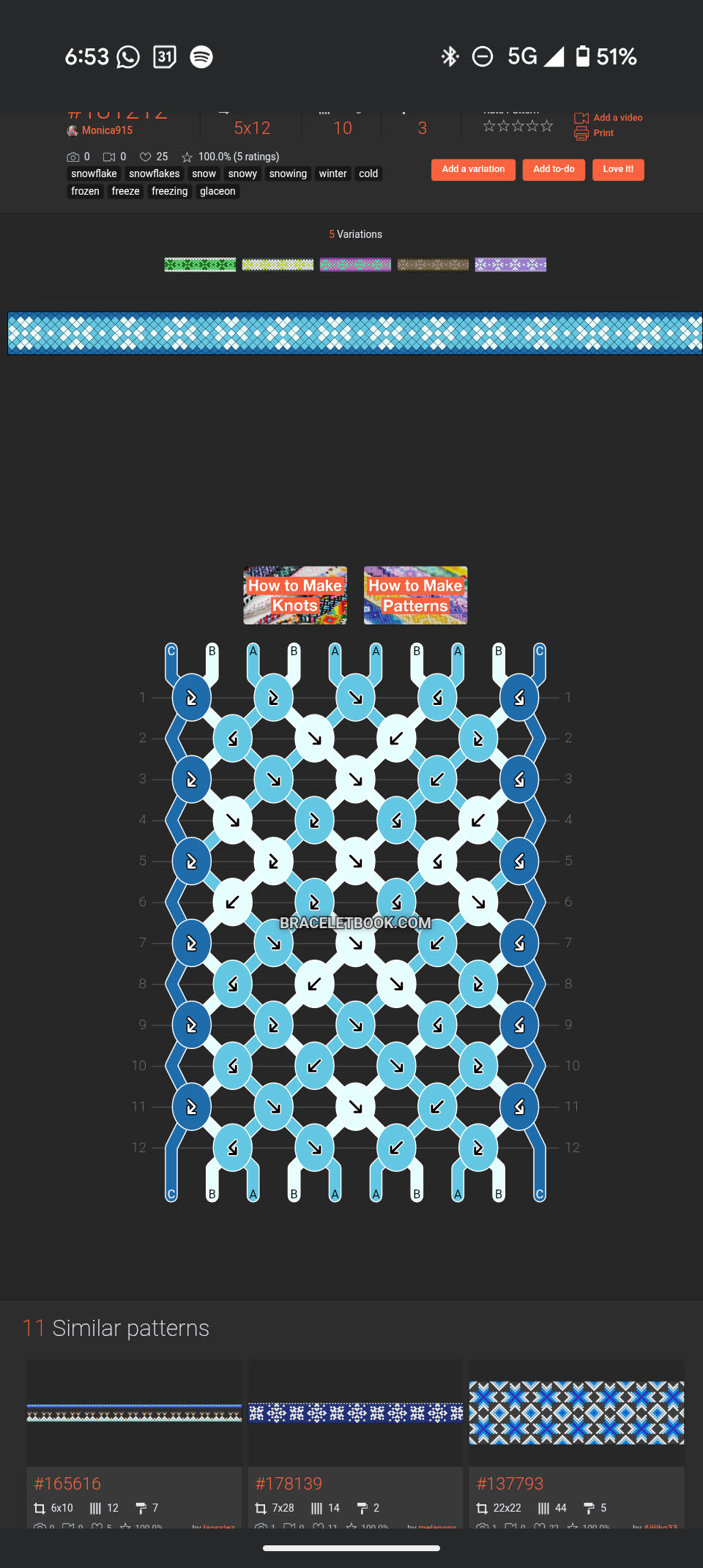Open the frozen tag

coord(85,191)
